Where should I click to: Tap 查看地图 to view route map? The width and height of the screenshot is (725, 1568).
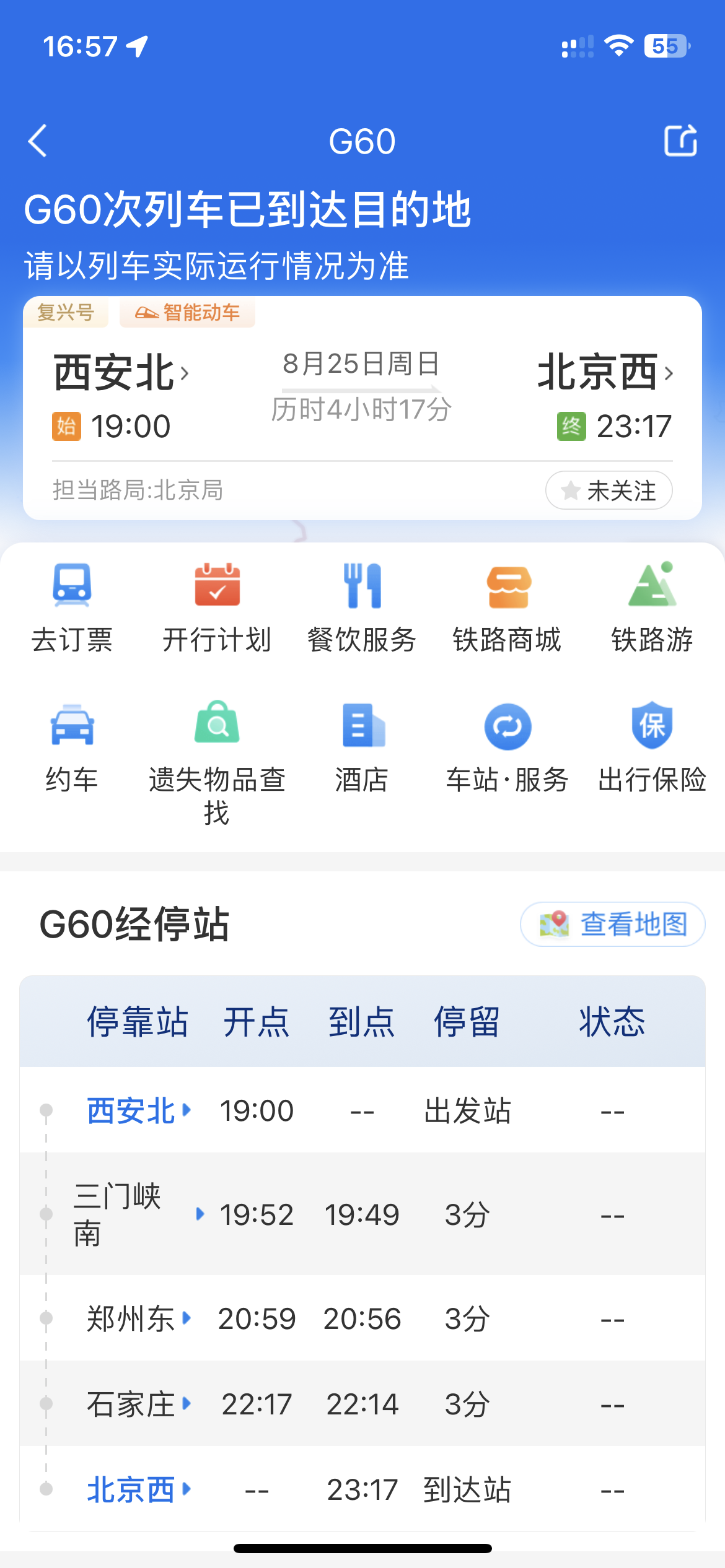click(612, 924)
